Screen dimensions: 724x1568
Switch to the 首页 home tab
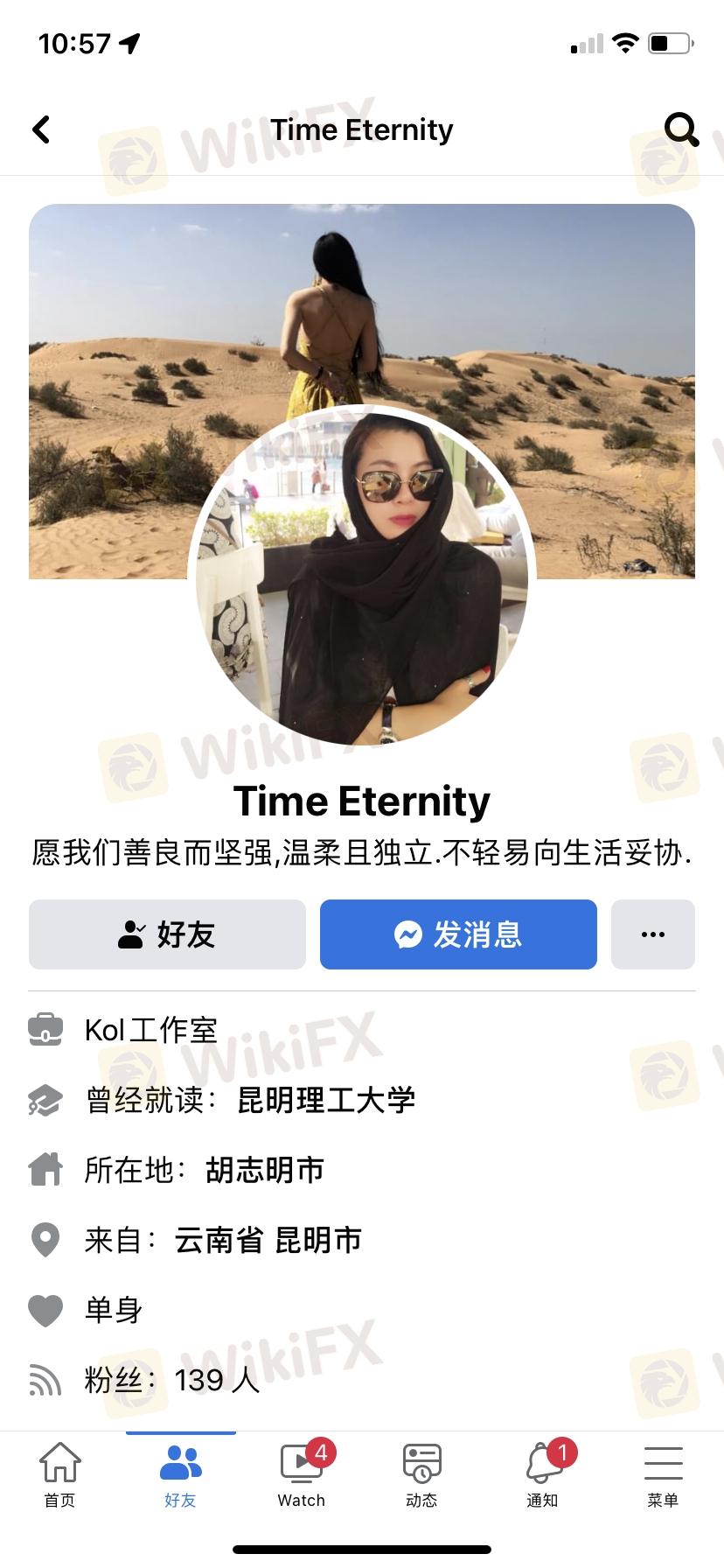(60, 1475)
